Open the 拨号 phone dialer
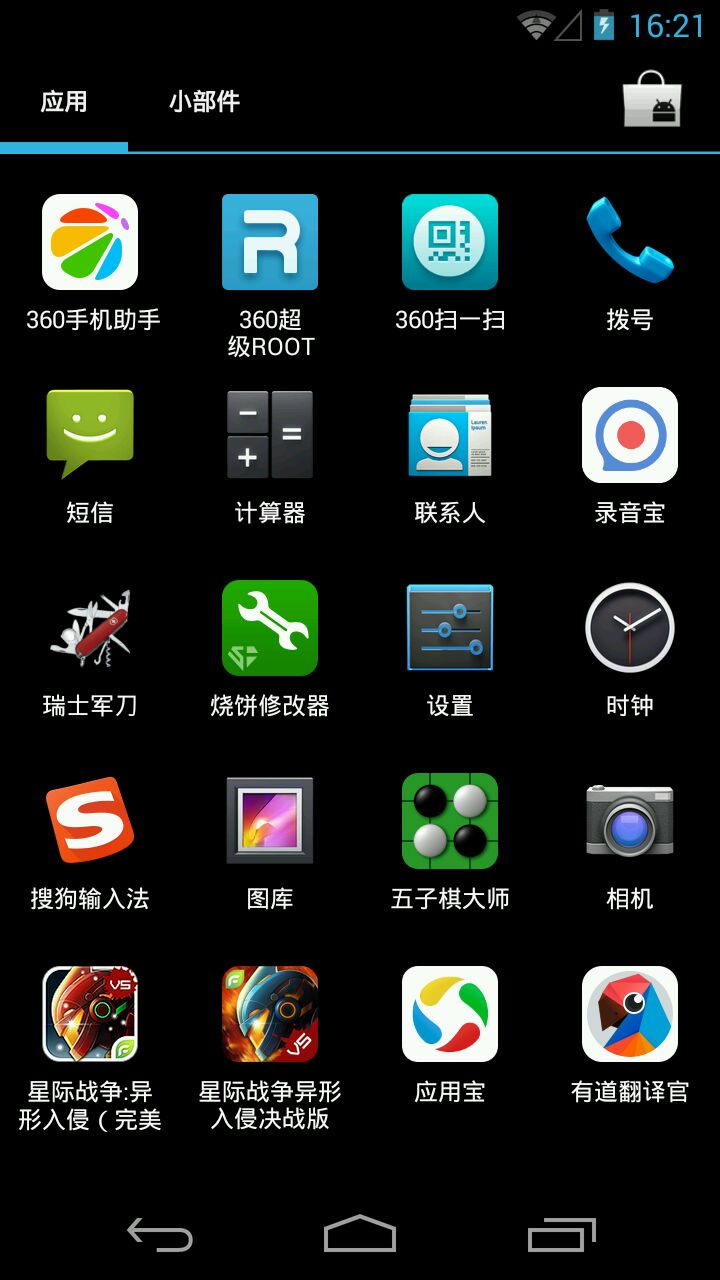Viewport: 720px width, 1280px height. (630, 243)
